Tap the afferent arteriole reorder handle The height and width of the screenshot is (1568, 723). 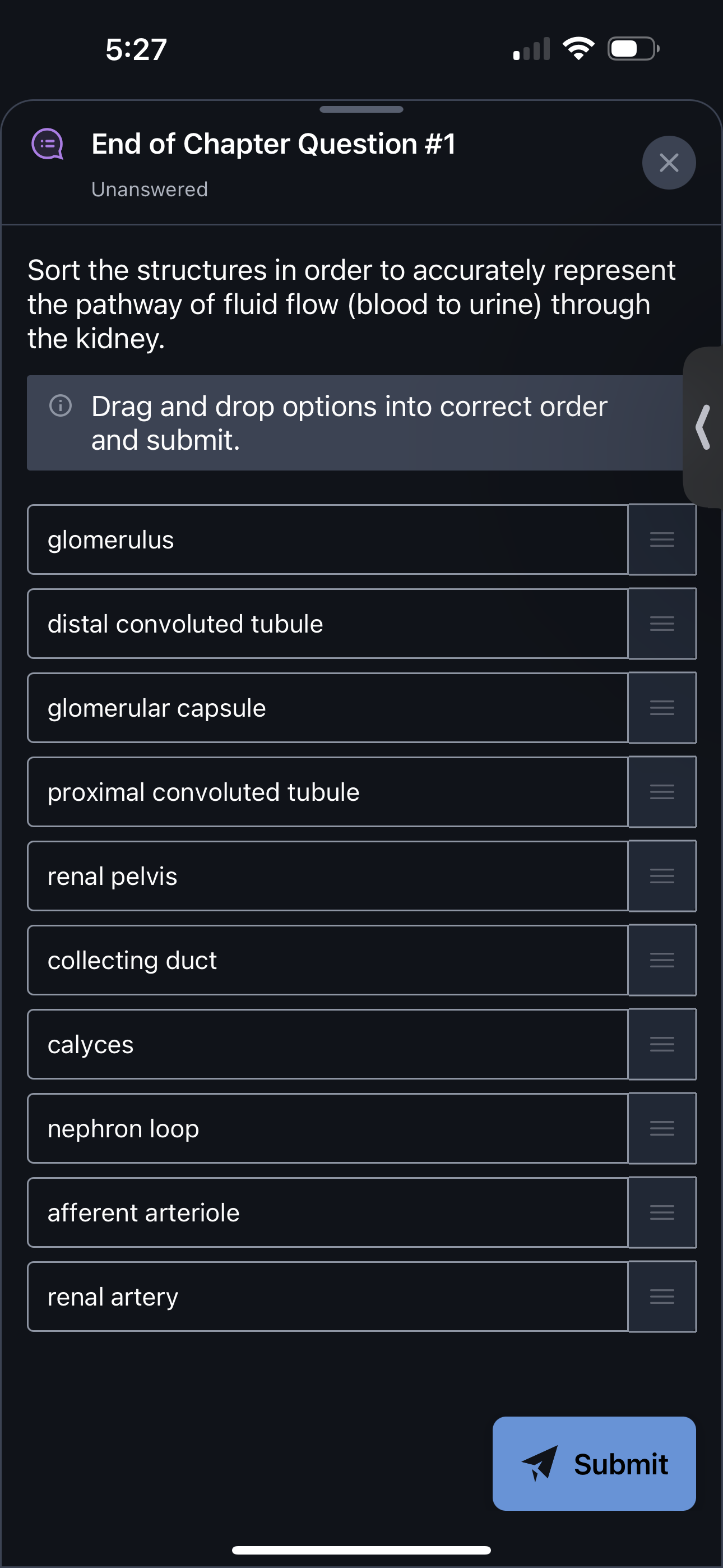tap(661, 1212)
